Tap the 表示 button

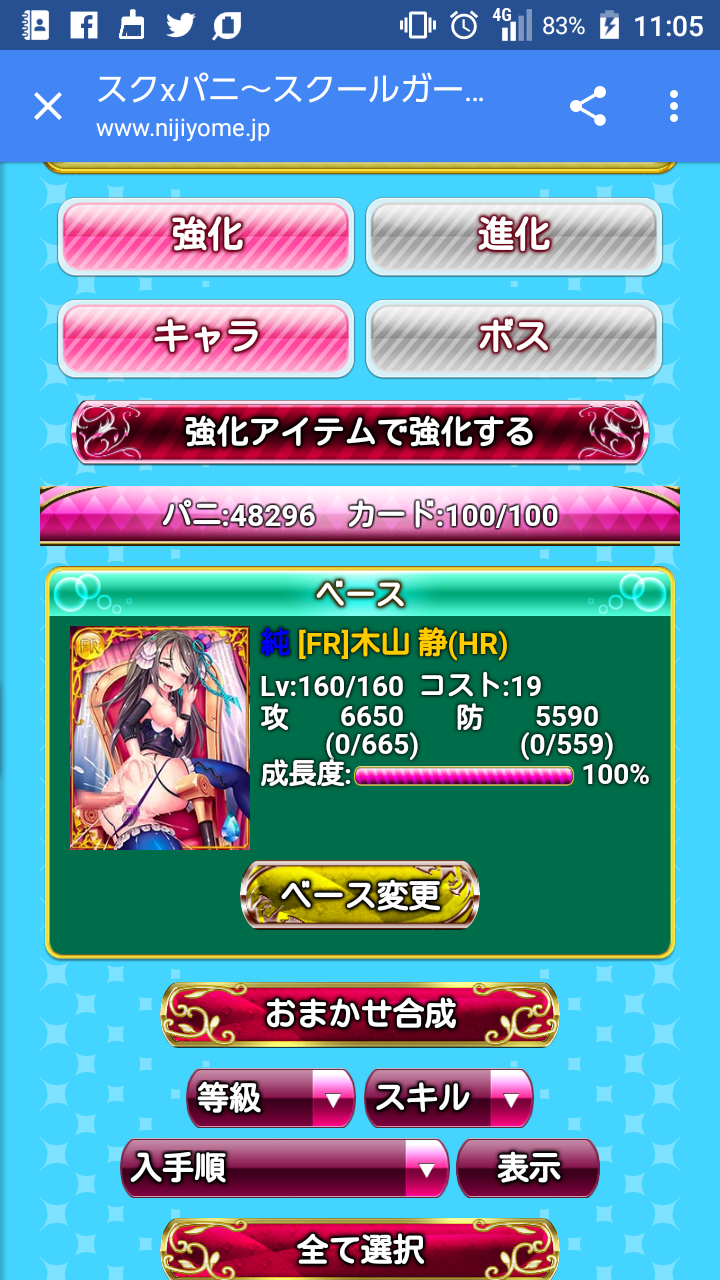pyautogui.click(x=528, y=1167)
